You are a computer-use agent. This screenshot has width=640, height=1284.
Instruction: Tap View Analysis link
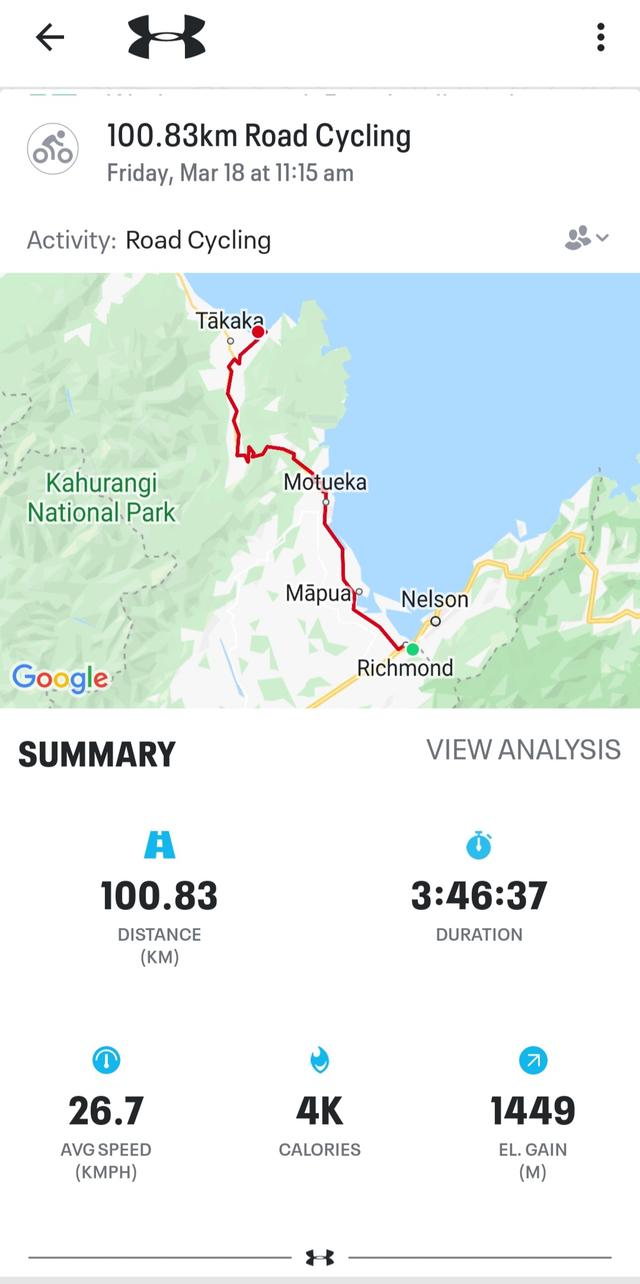[523, 750]
